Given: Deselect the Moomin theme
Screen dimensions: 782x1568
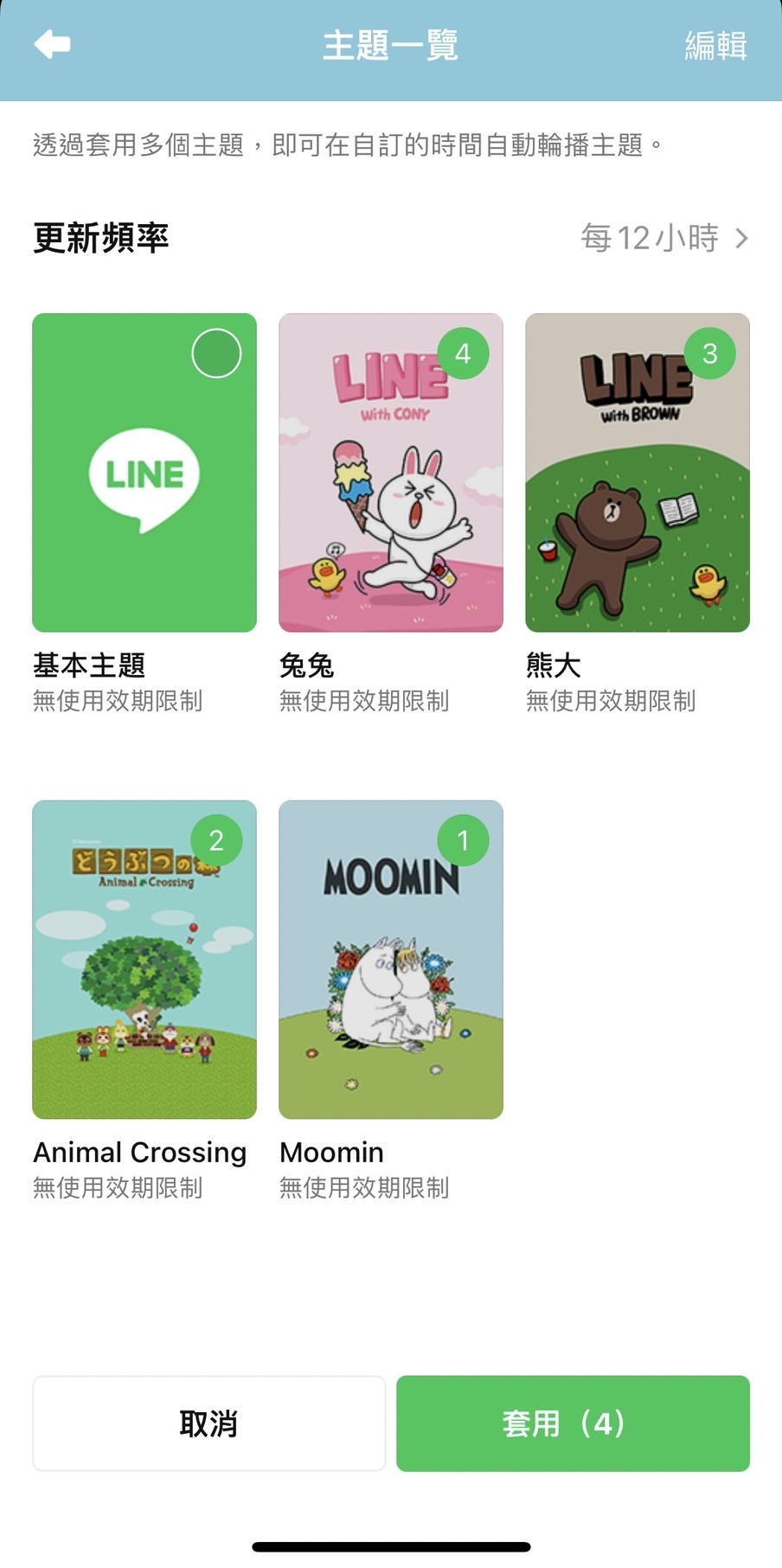Looking at the screenshot, I should click(463, 840).
